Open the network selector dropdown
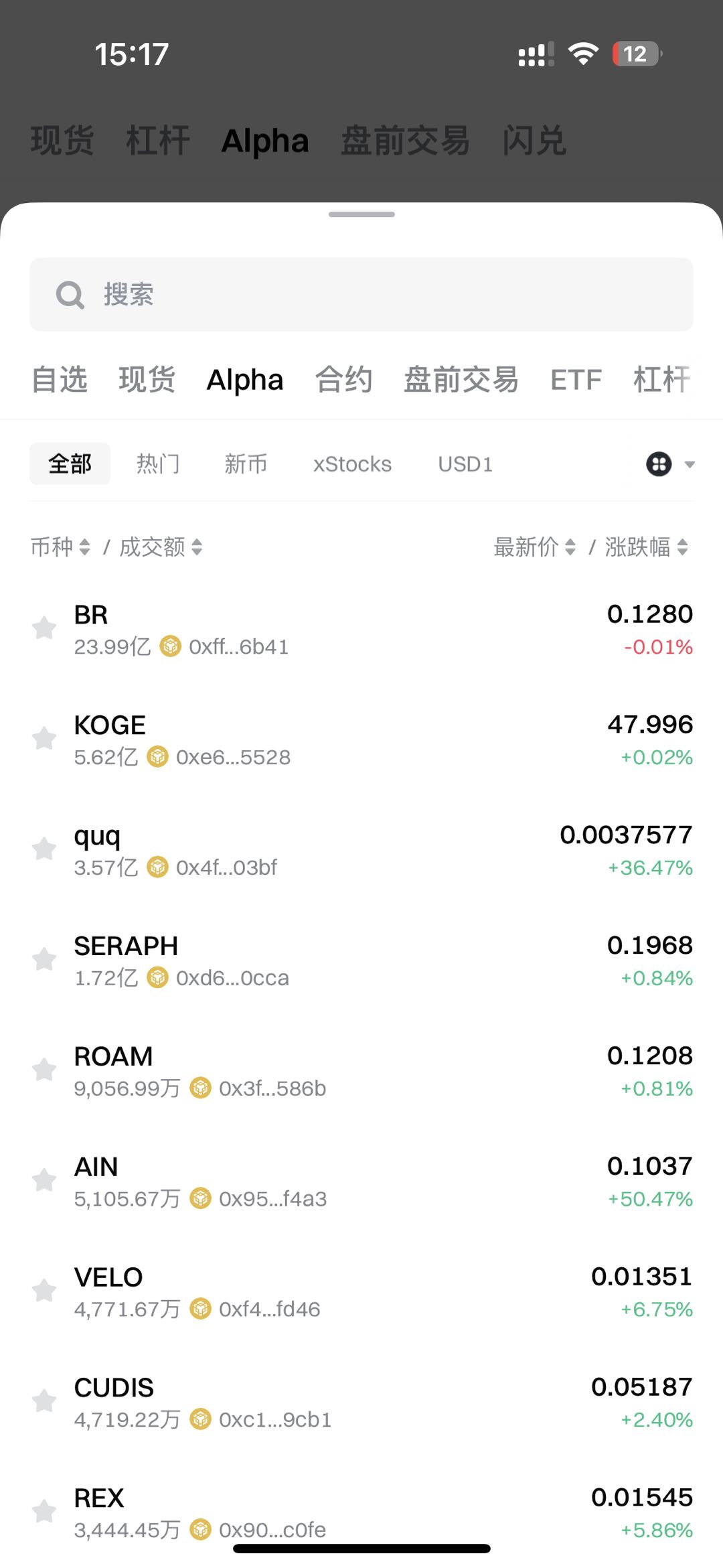 coord(670,464)
